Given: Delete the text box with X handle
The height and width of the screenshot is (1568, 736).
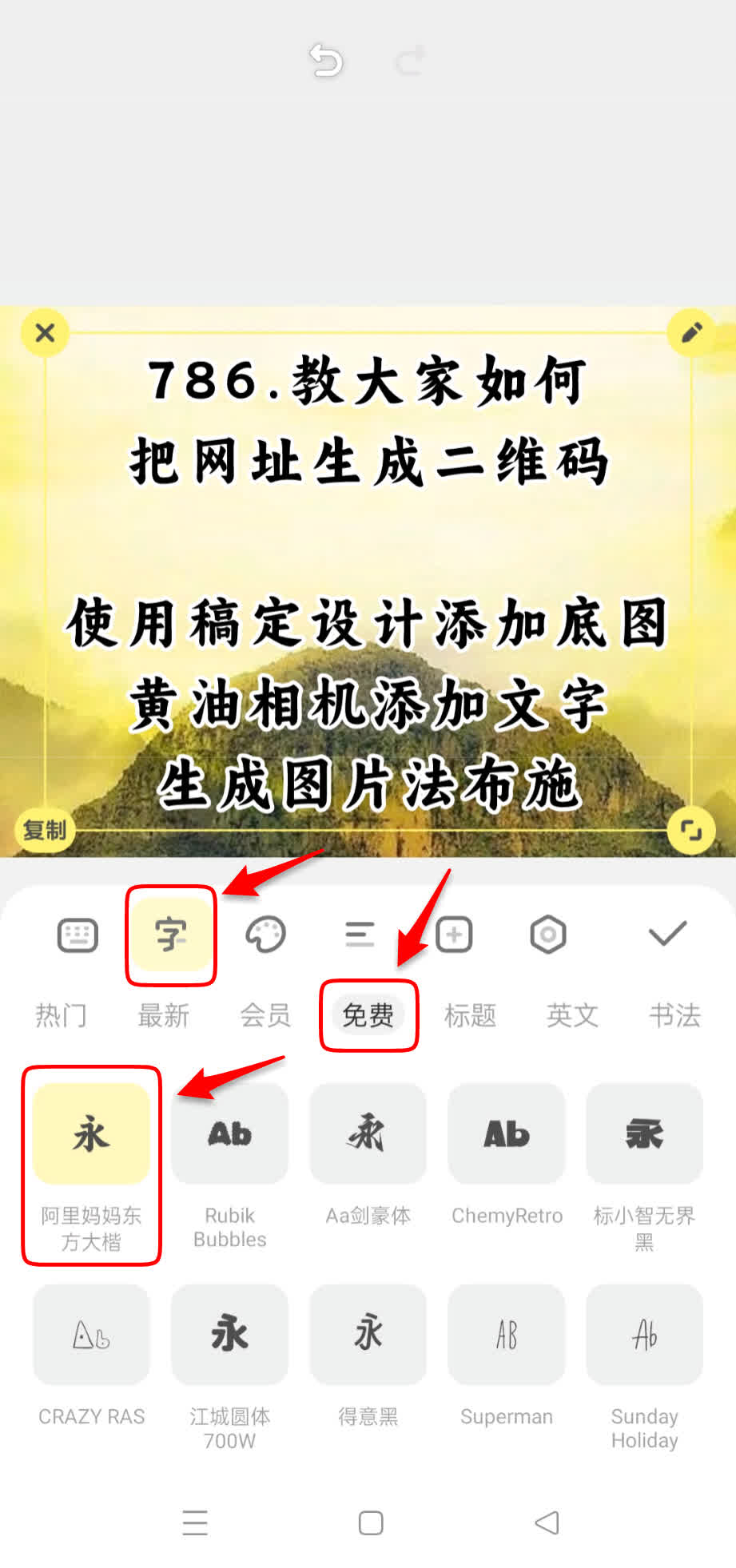Looking at the screenshot, I should [x=46, y=332].
